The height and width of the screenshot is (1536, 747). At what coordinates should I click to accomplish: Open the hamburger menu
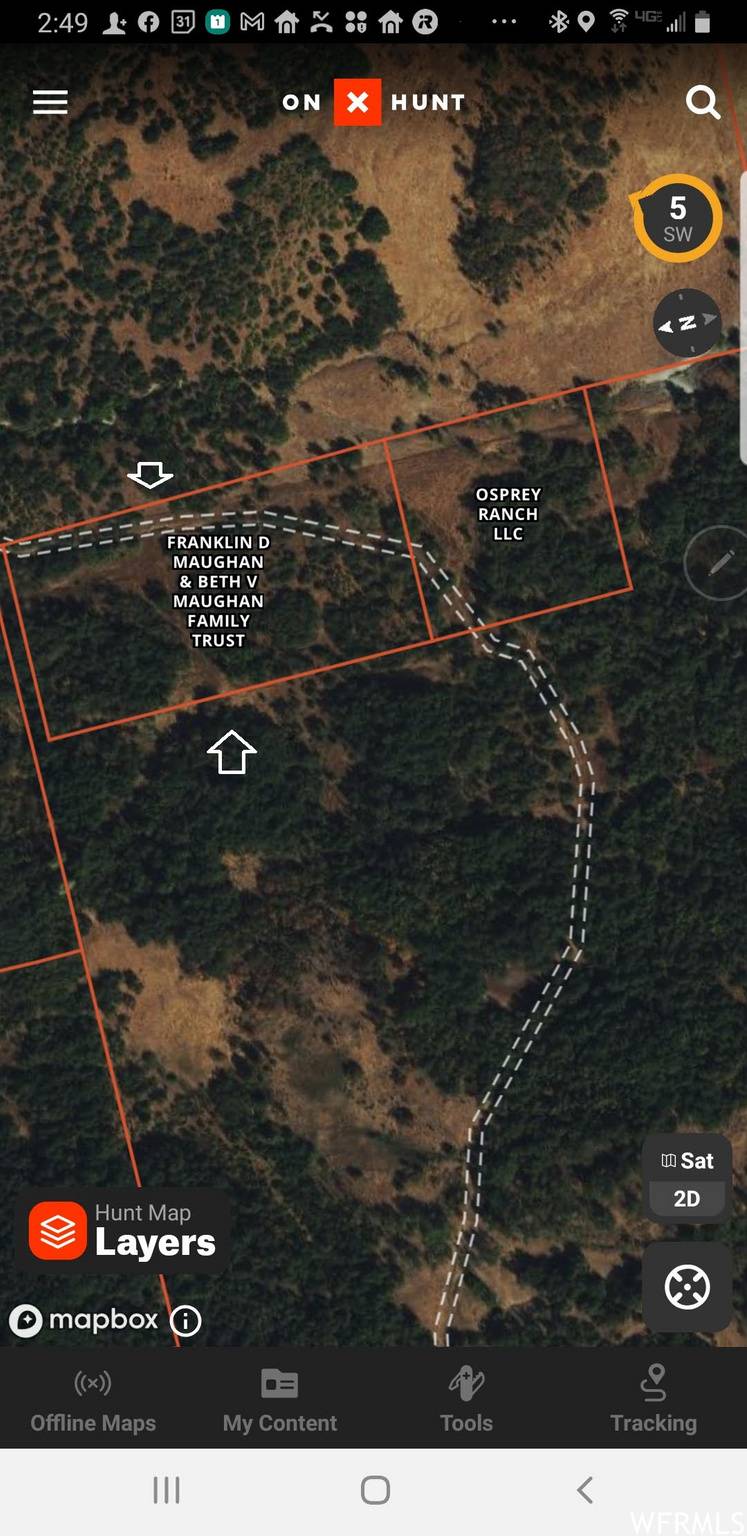tap(50, 102)
